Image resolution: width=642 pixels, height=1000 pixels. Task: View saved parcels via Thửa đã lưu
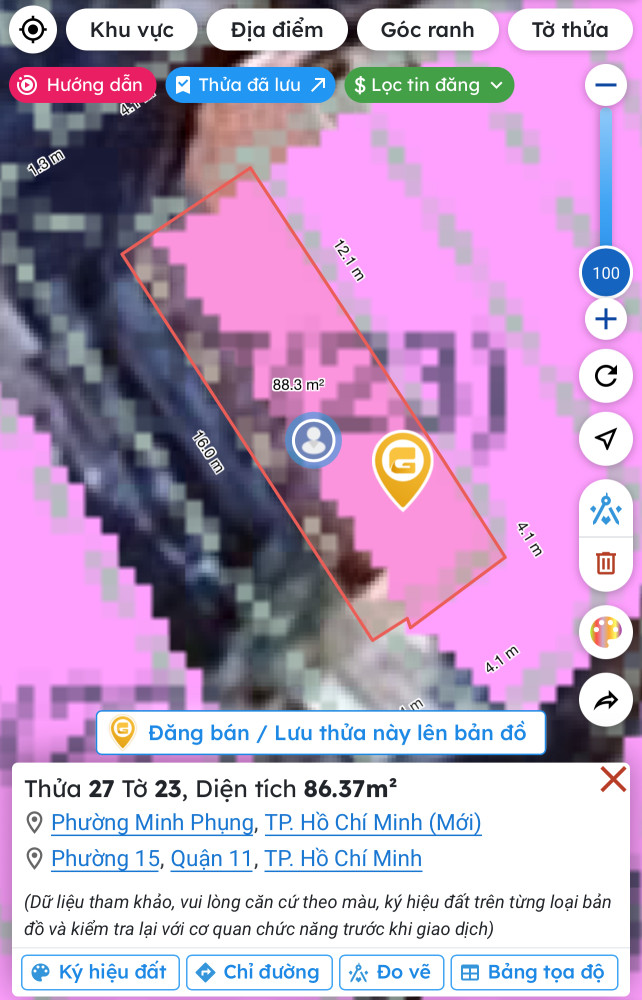pos(251,85)
